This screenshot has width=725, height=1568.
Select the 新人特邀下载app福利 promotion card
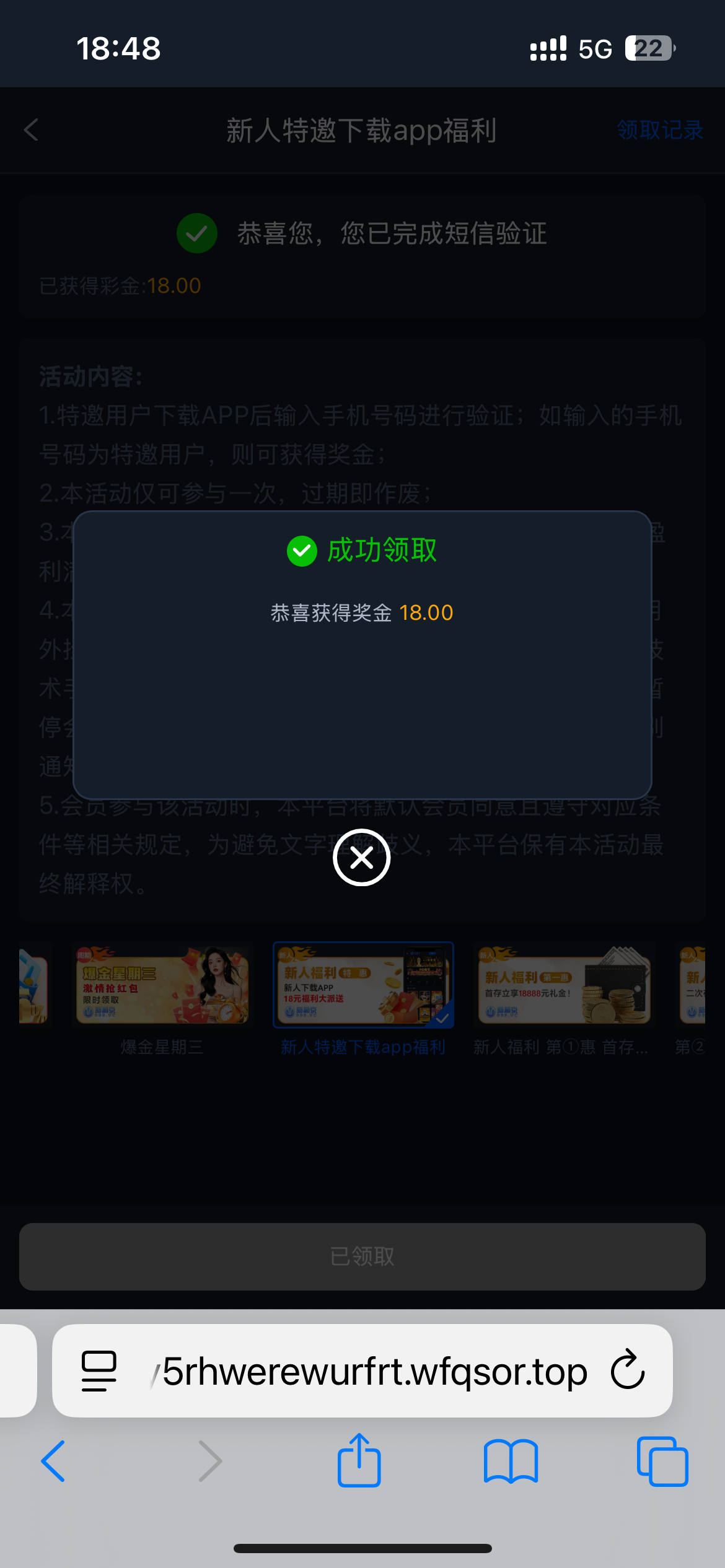tap(363, 985)
